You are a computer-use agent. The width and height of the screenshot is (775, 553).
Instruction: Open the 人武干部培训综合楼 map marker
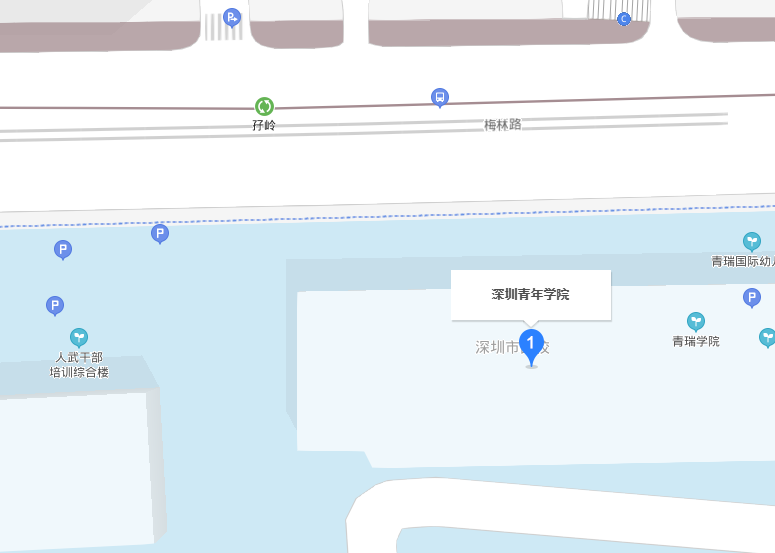79,338
